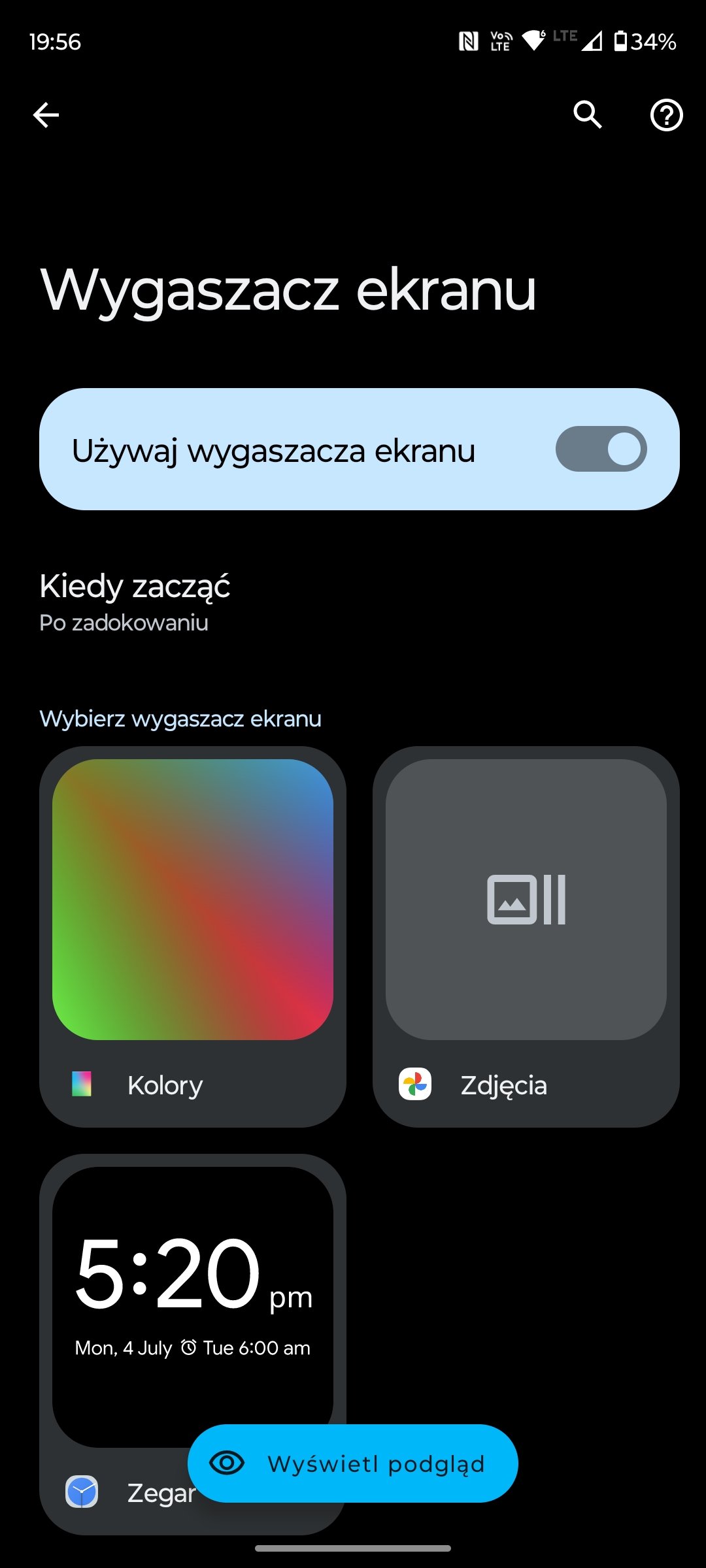The image size is (706, 1568).
Task: Open settings search
Action: (588, 115)
